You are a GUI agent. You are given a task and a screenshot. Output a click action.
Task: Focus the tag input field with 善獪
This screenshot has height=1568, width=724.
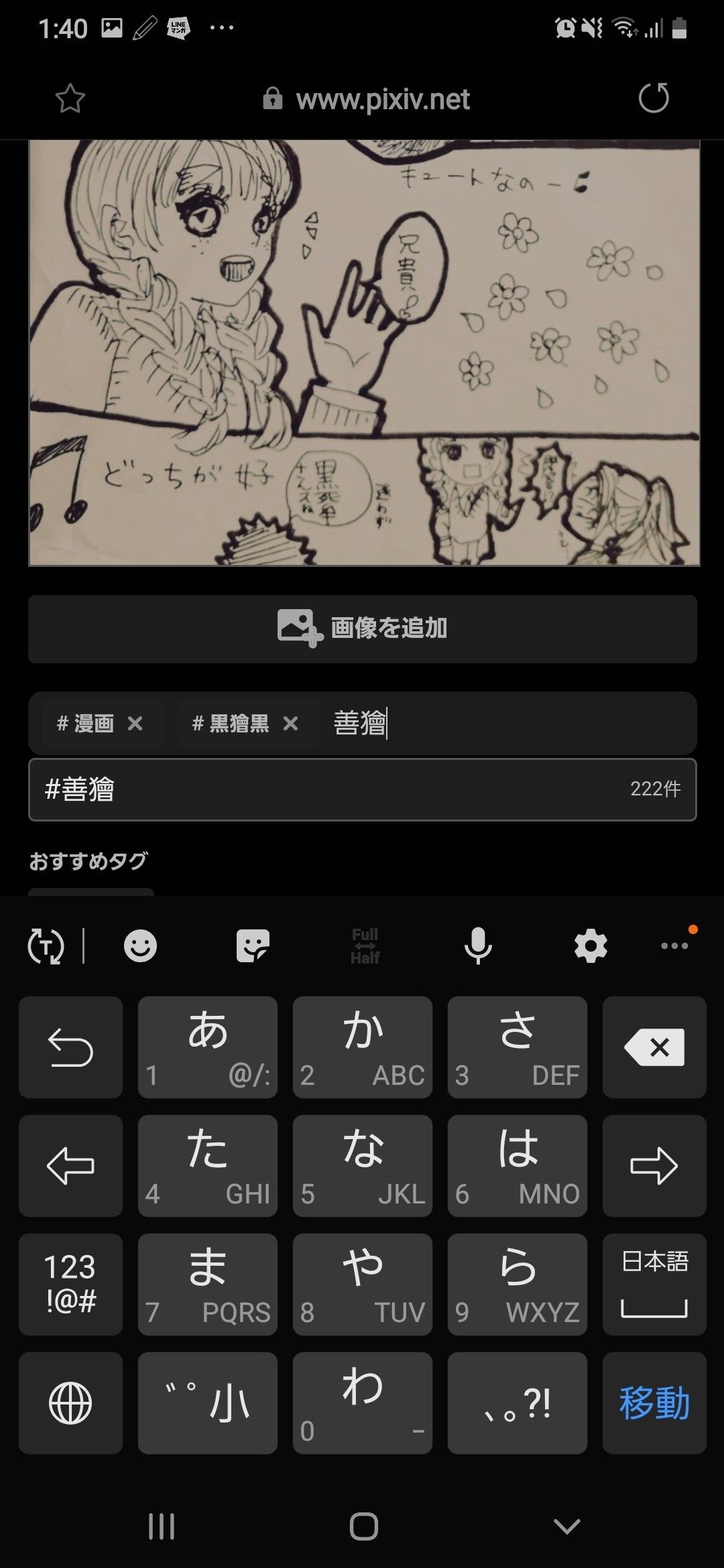coord(509,724)
